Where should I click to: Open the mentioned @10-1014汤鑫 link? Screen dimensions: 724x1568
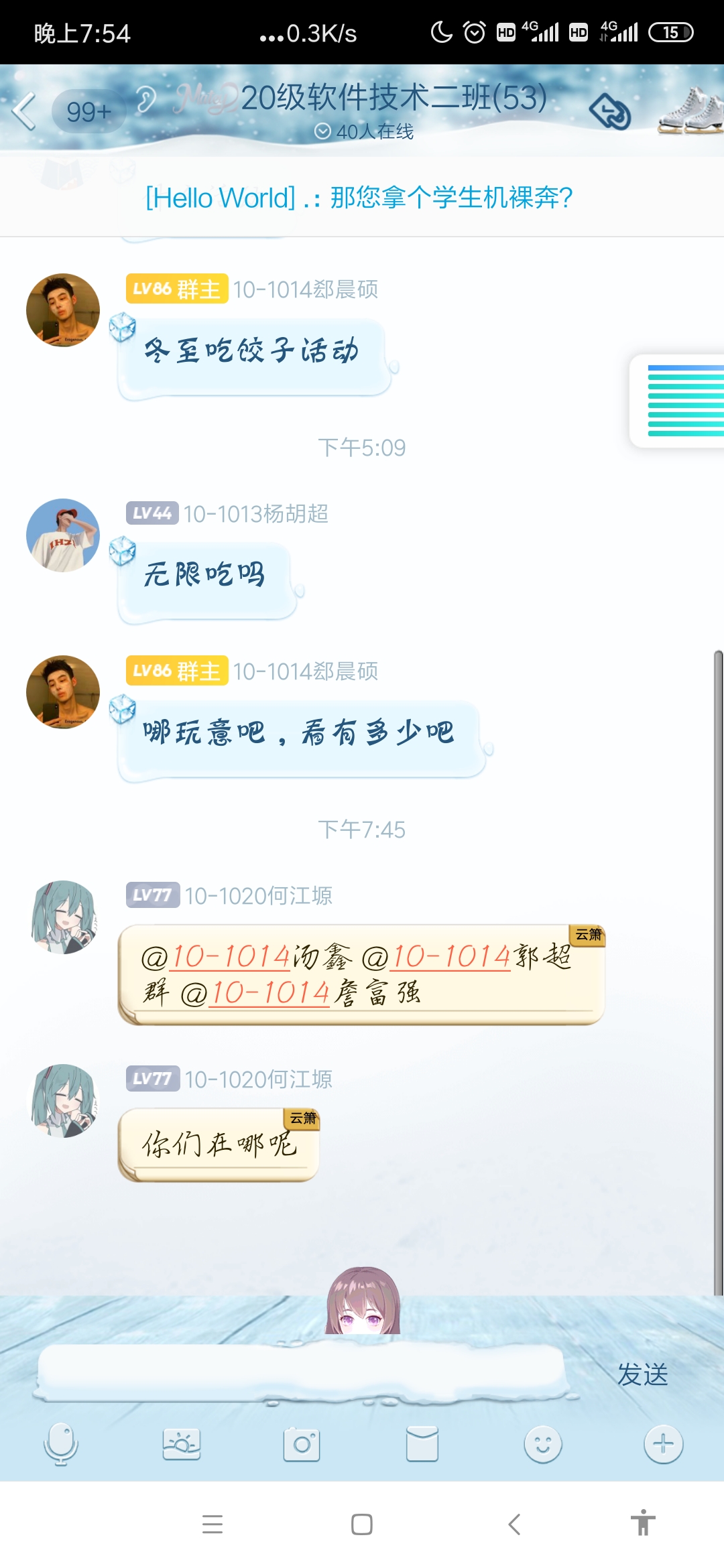[248, 957]
